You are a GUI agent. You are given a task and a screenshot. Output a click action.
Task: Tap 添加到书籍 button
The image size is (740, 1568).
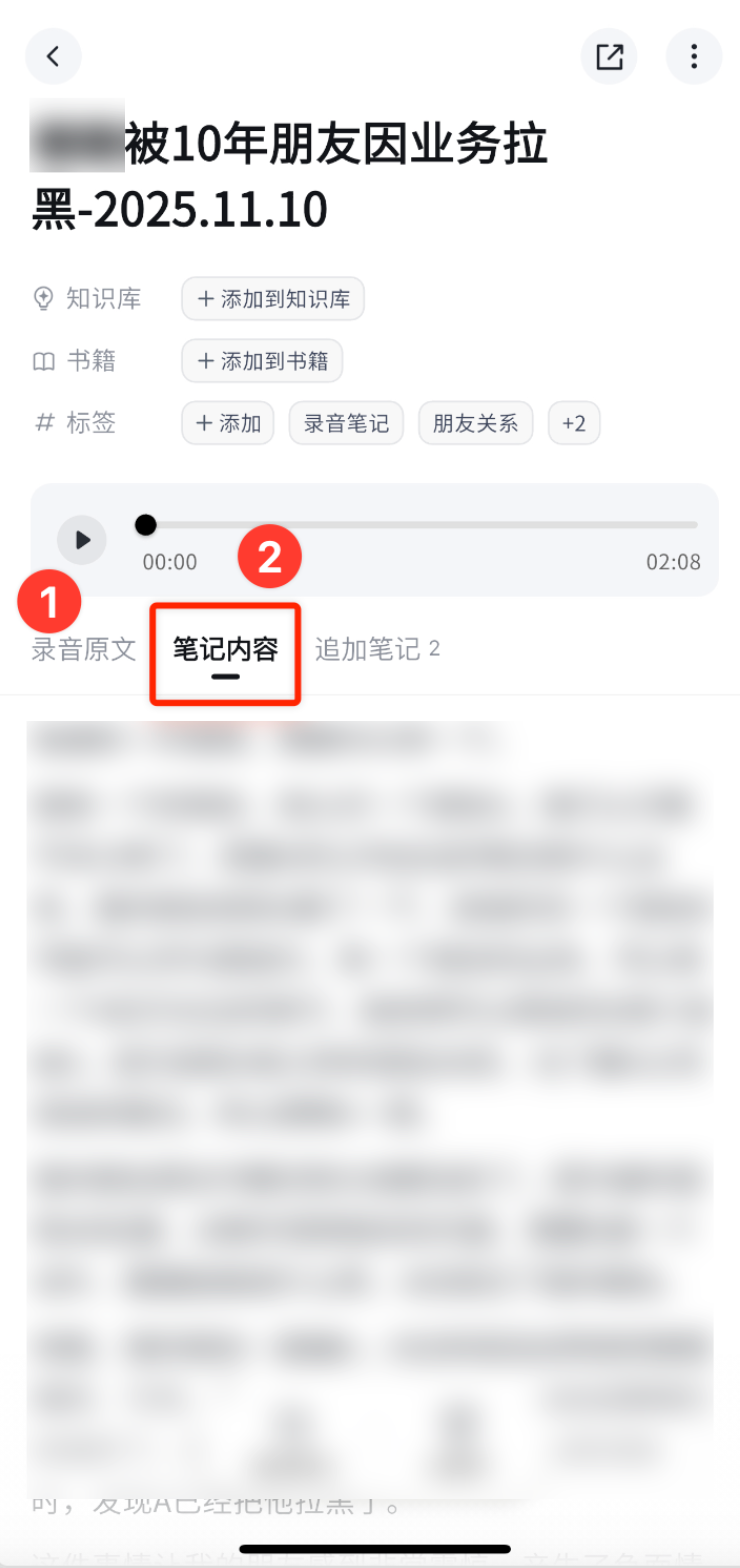click(x=262, y=361)
